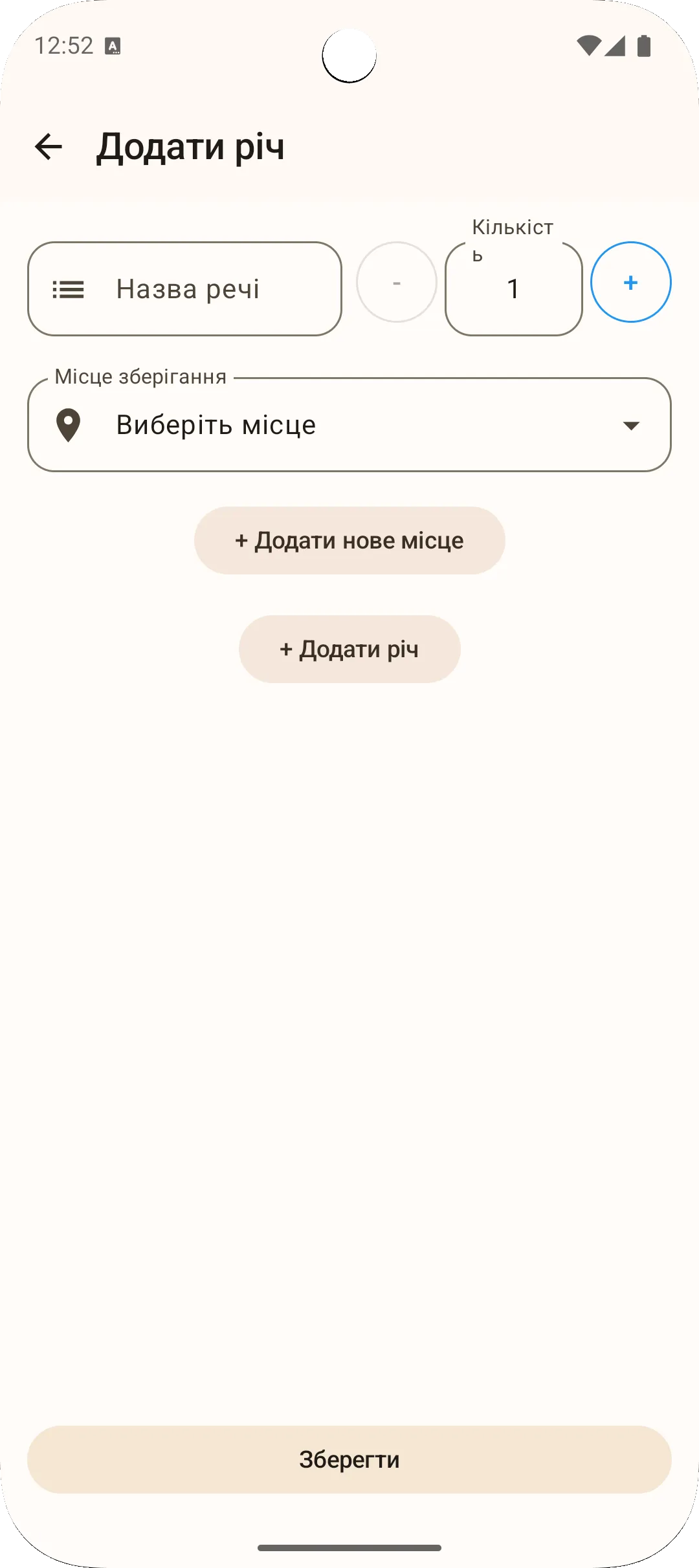The height and width of the screenshot is (1568, 699).
Task: Click the battery icon in the status bar
Action: click(x=645, y=45)
